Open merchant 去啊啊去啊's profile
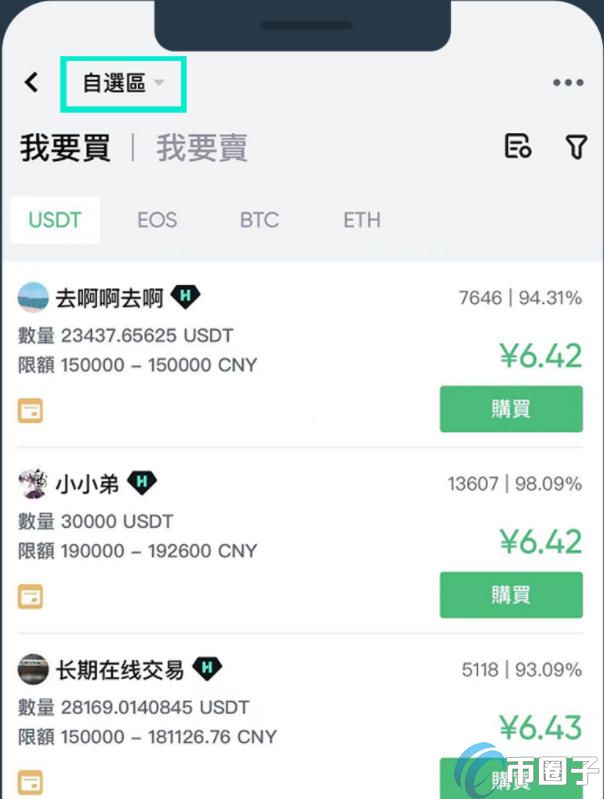The image size is (604, 799). click(x=110, y=297)
